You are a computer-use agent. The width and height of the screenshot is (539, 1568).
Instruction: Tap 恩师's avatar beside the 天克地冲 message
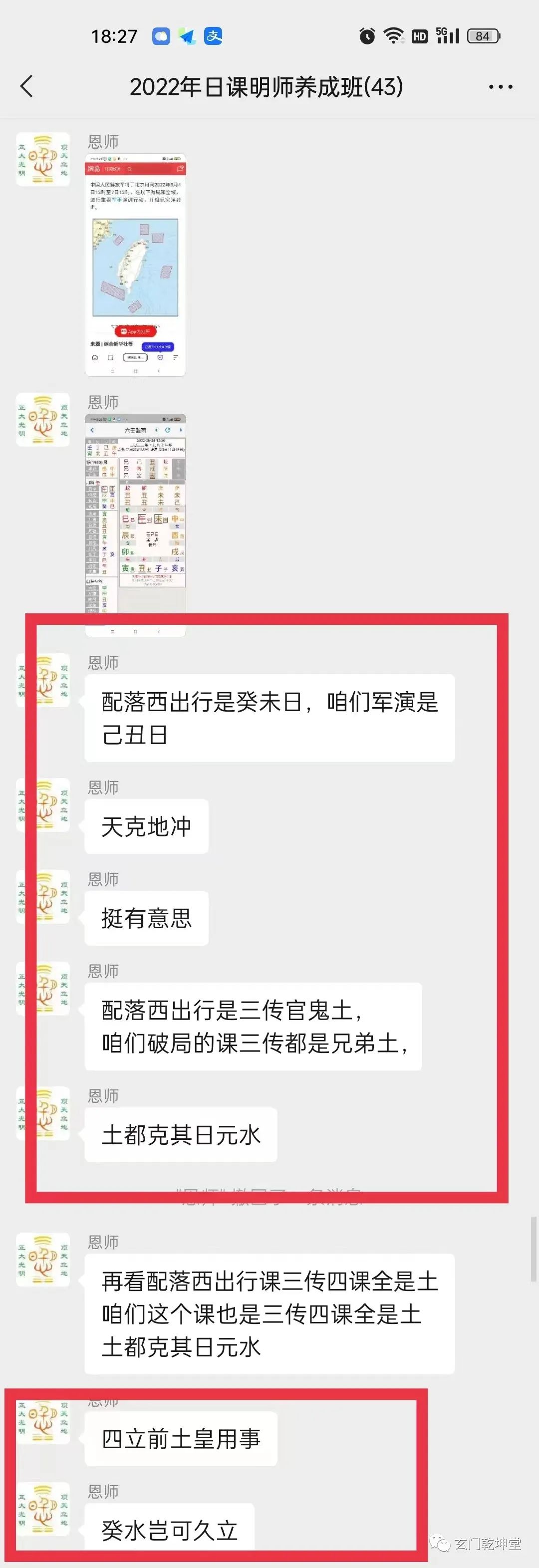(42, 804)
